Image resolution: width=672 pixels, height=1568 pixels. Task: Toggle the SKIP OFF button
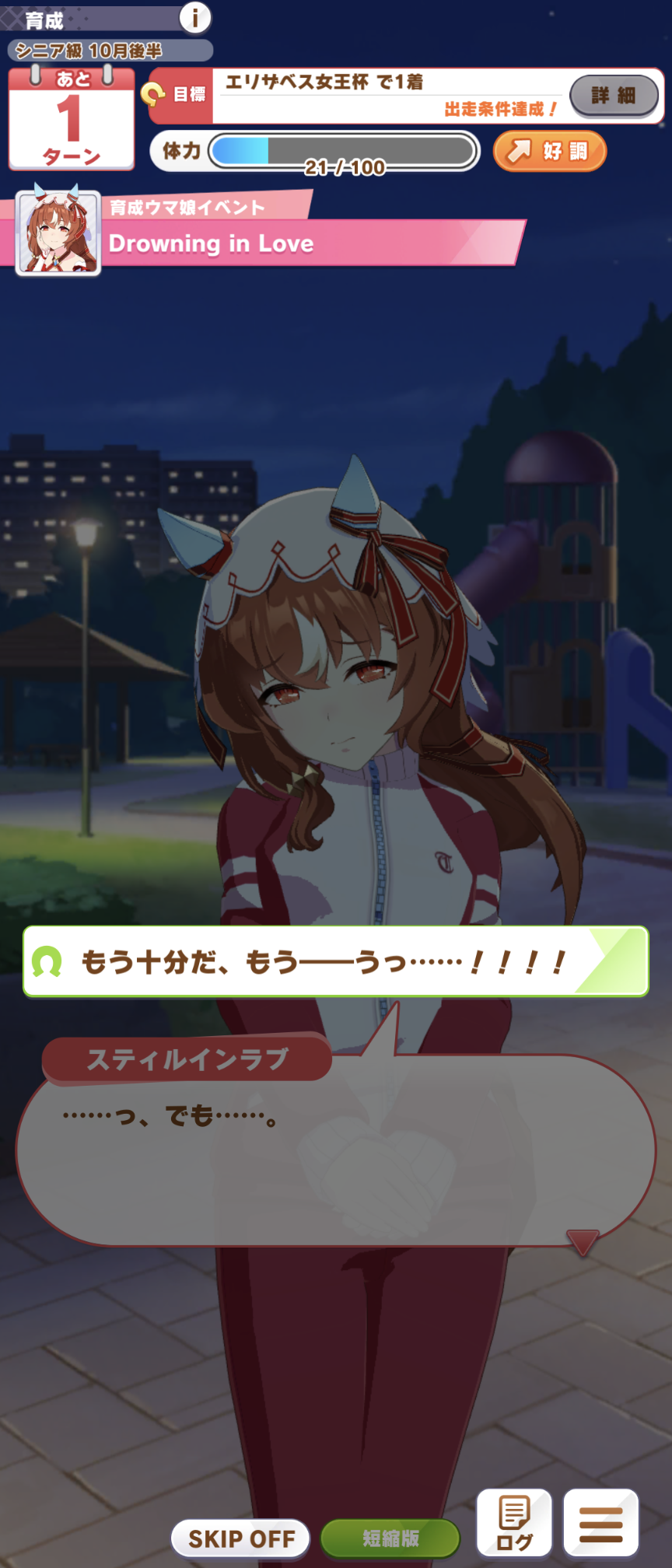pyautogui.click(x=240, y=1538)
